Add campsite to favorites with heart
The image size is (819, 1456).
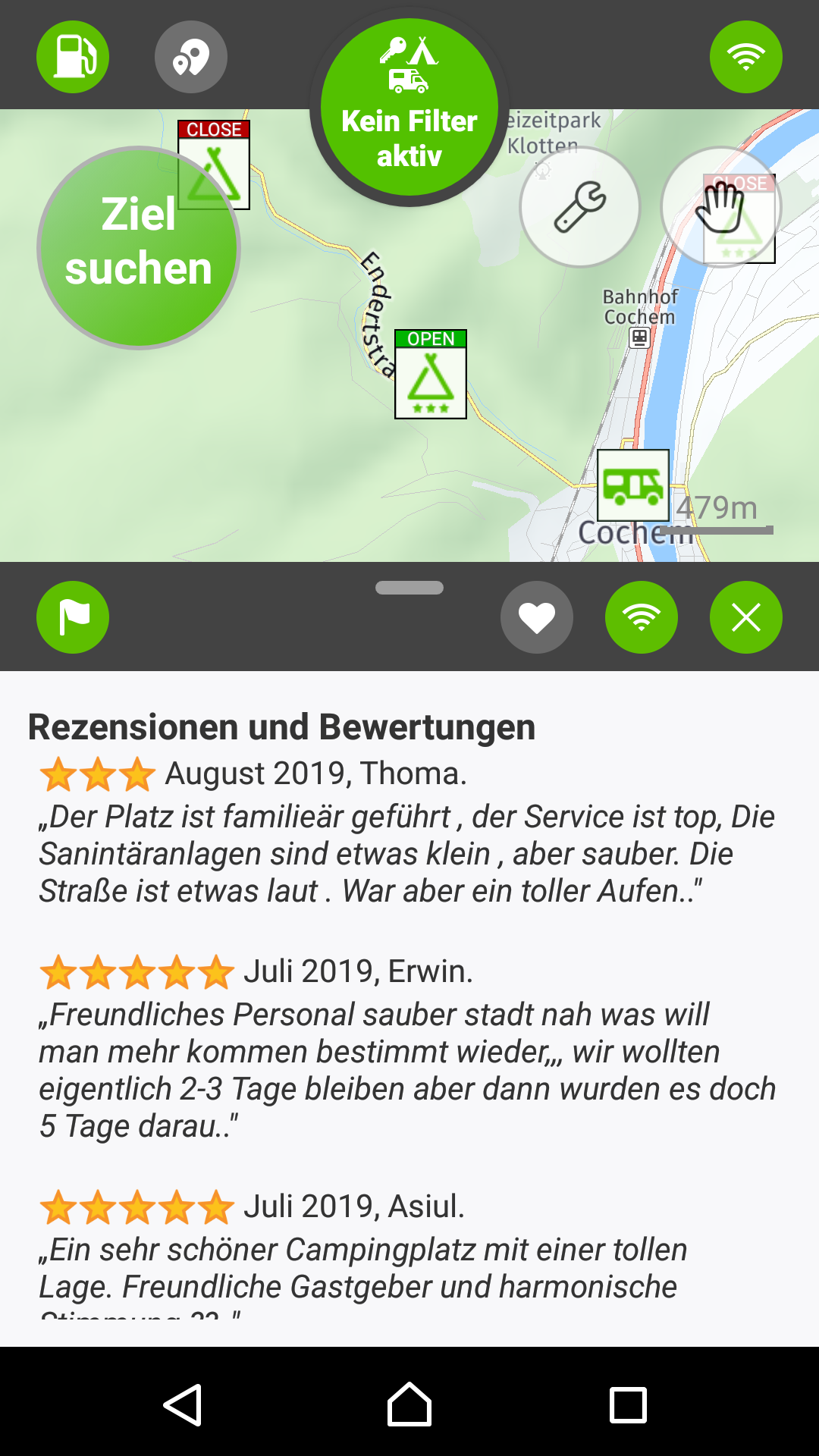tap(537, 617)
